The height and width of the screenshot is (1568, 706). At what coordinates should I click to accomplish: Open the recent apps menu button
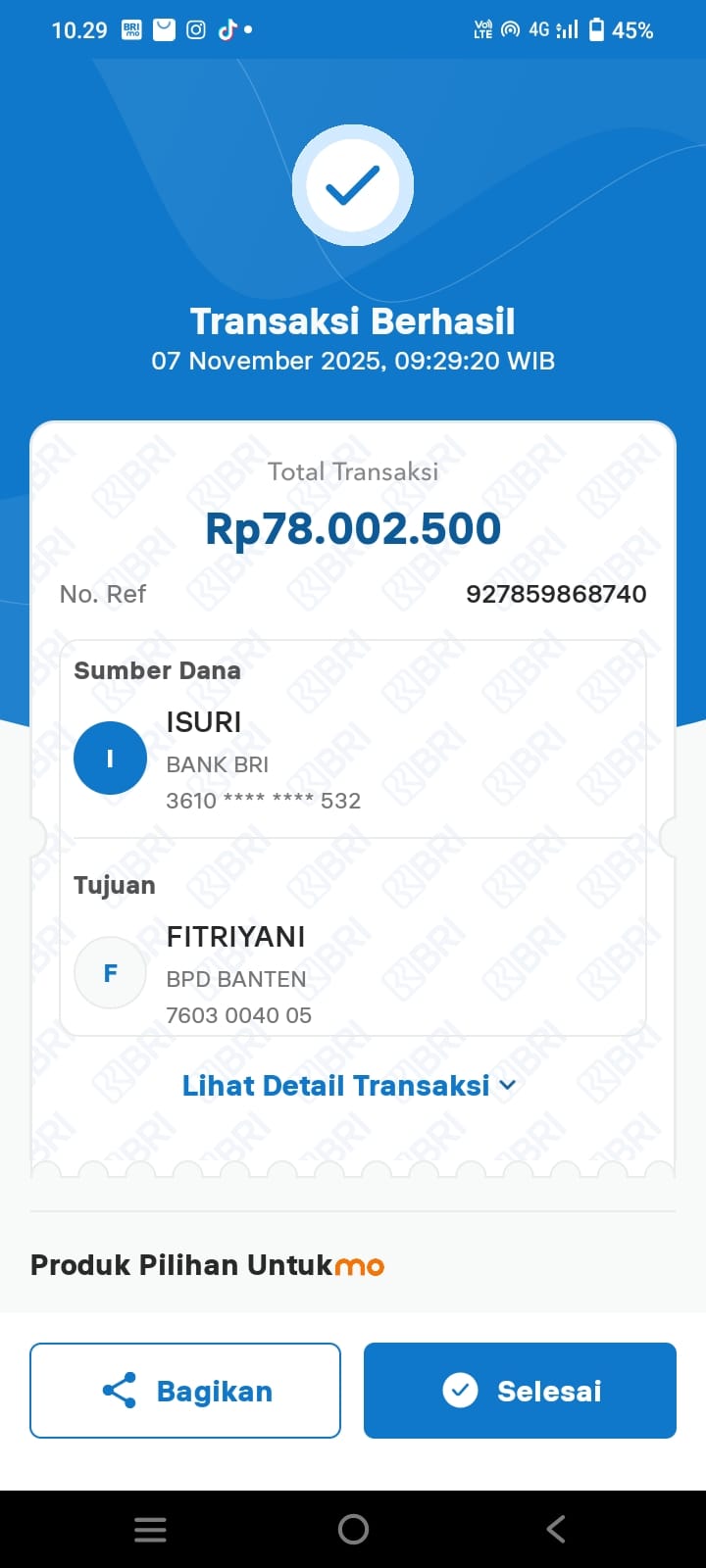point(150,1528)
